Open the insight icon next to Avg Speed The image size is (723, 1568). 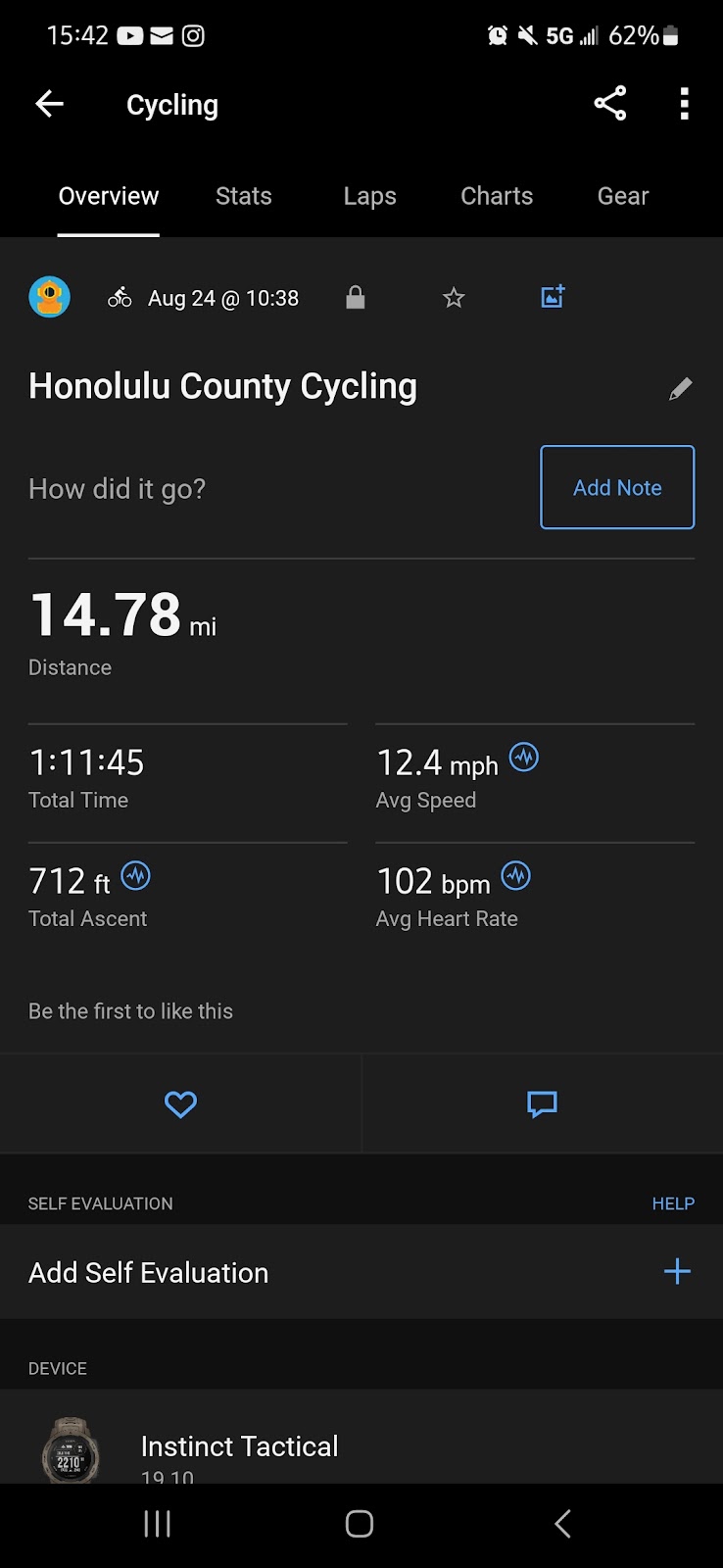pyautogui.click(x=524, y=758)
